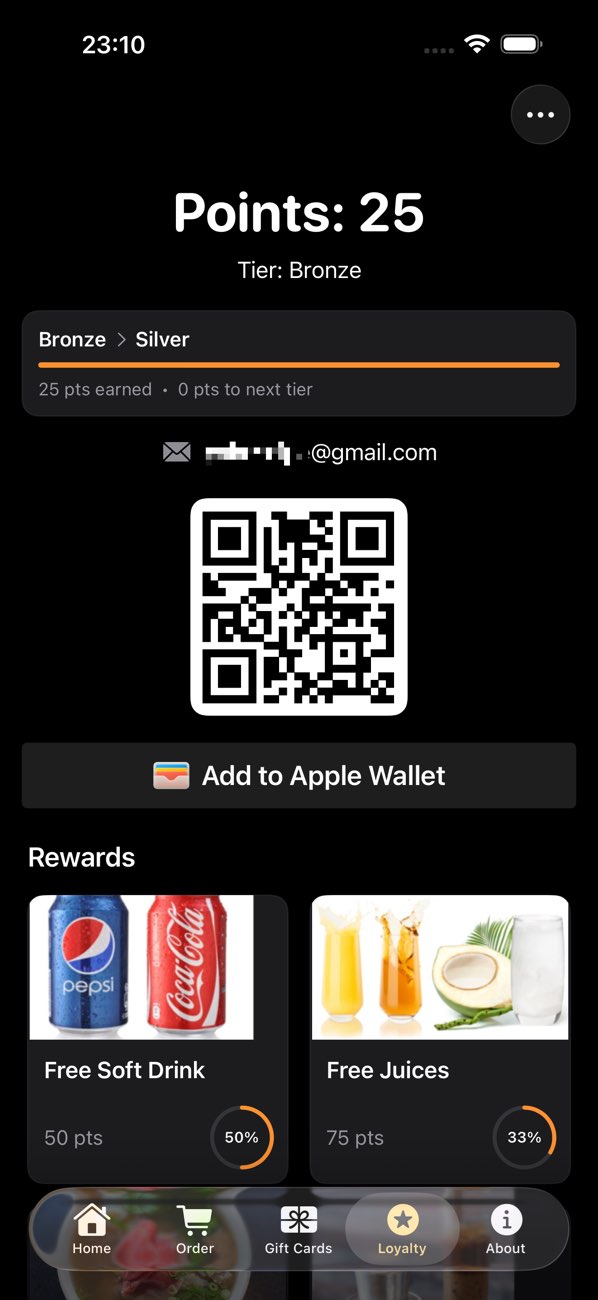598x1300 pixels.
Task: Add loyalty card to Apple Wallet
Action: pyautogui.click(x=299, y=775)
